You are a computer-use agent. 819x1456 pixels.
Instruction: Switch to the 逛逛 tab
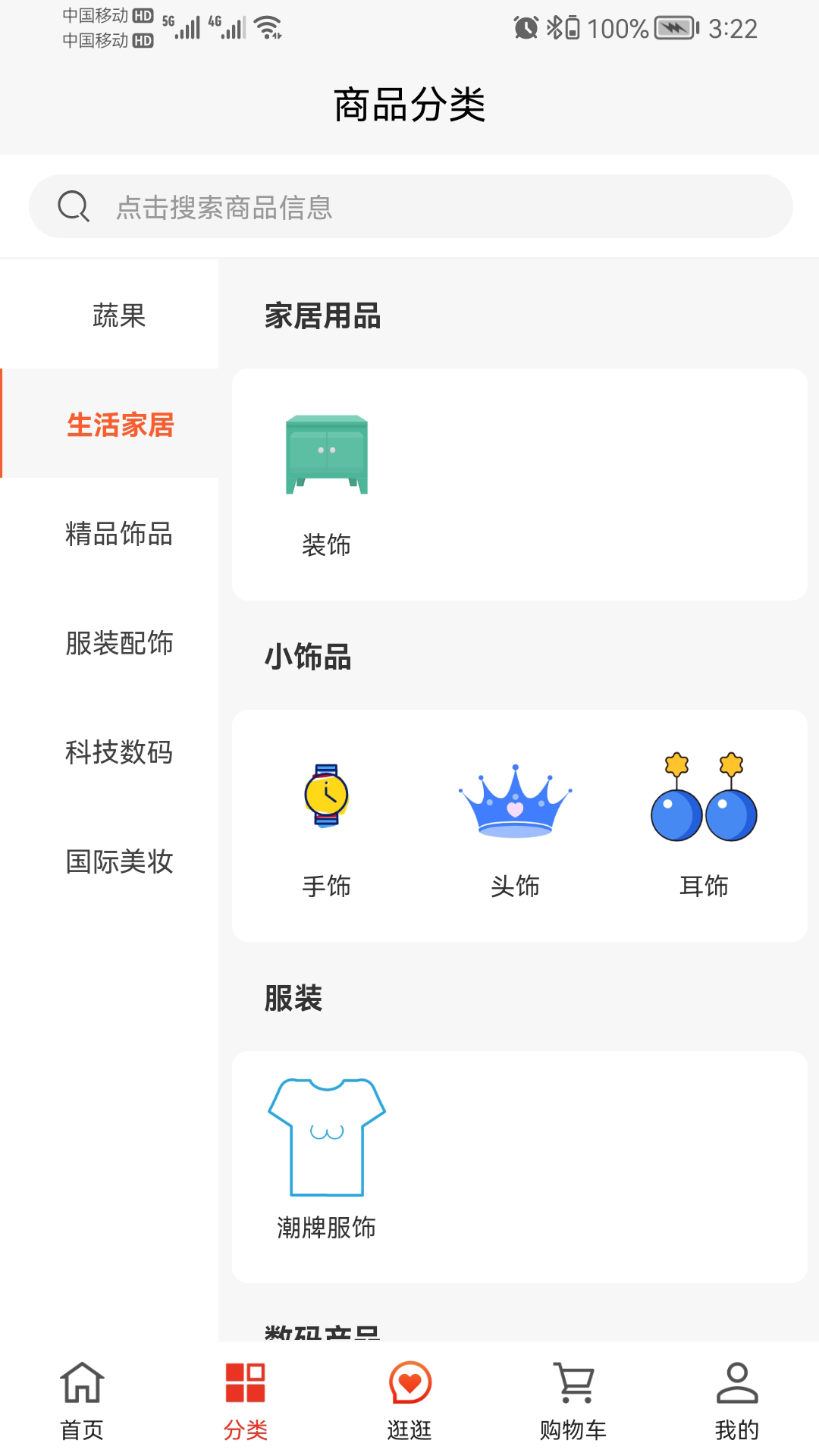[x=409, y=1401]
